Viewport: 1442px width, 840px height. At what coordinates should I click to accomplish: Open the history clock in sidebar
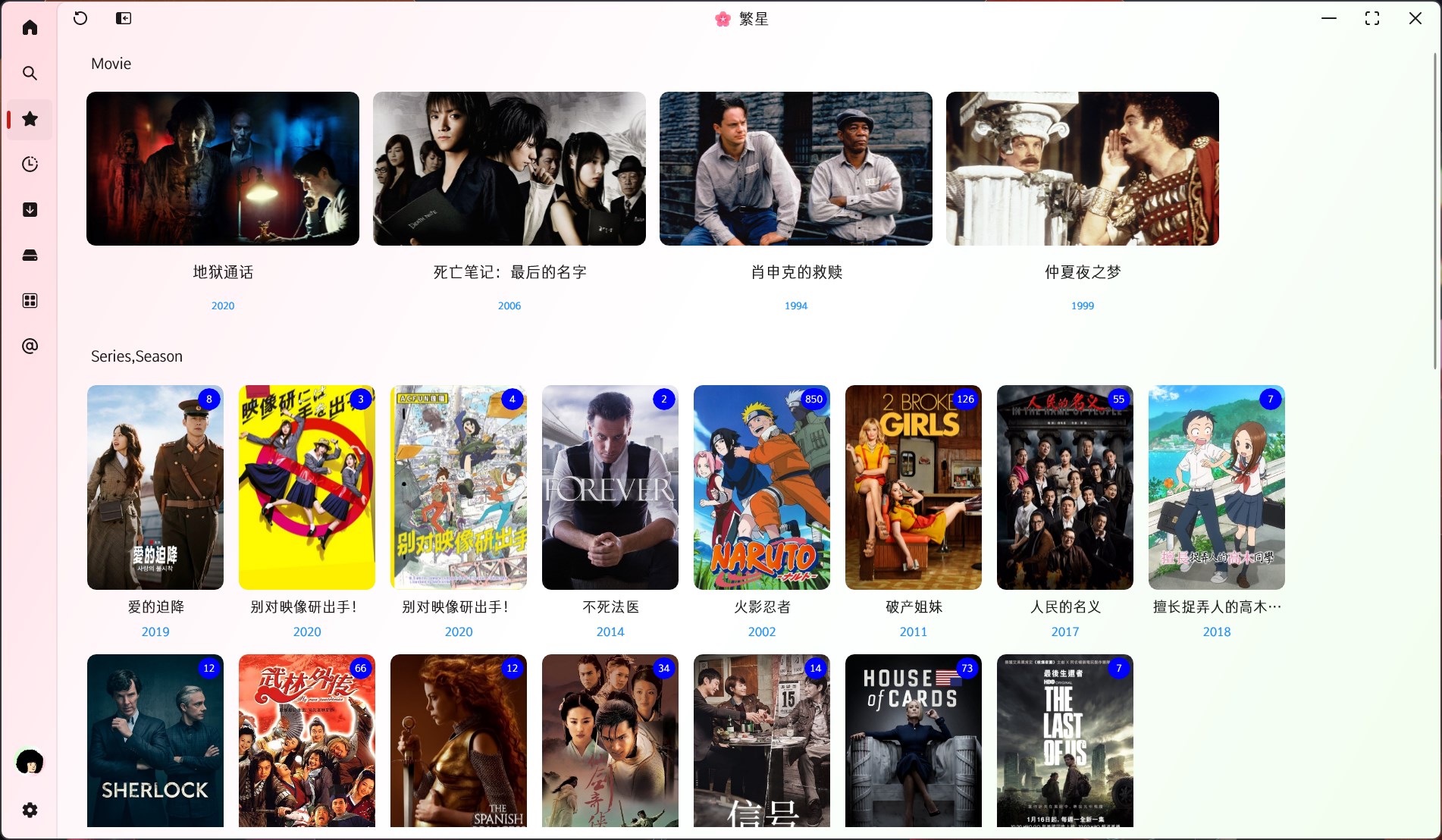tap(30, 165)
